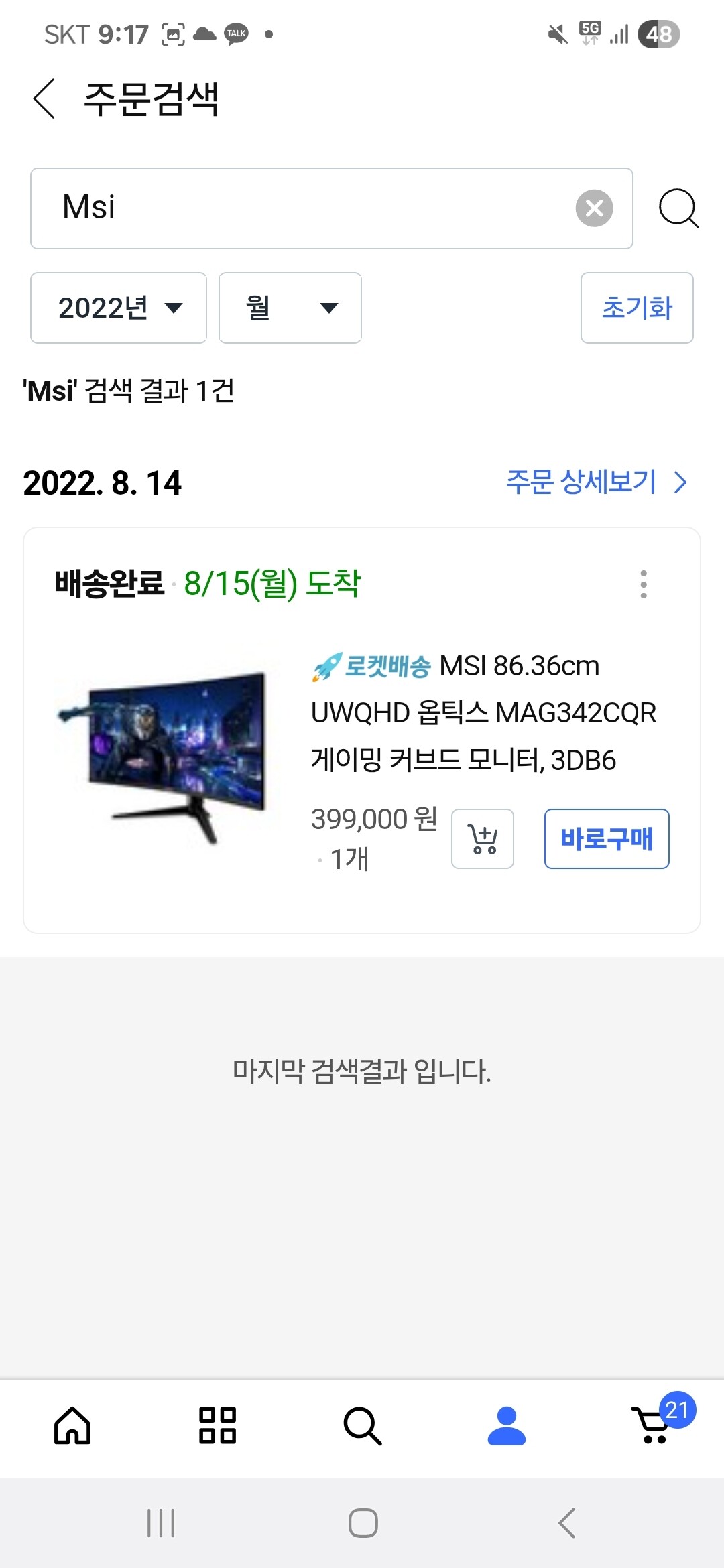The width and height of the screenshot is (724, 1568).
Task: Tap the system home button
Action: (363, 1523)
